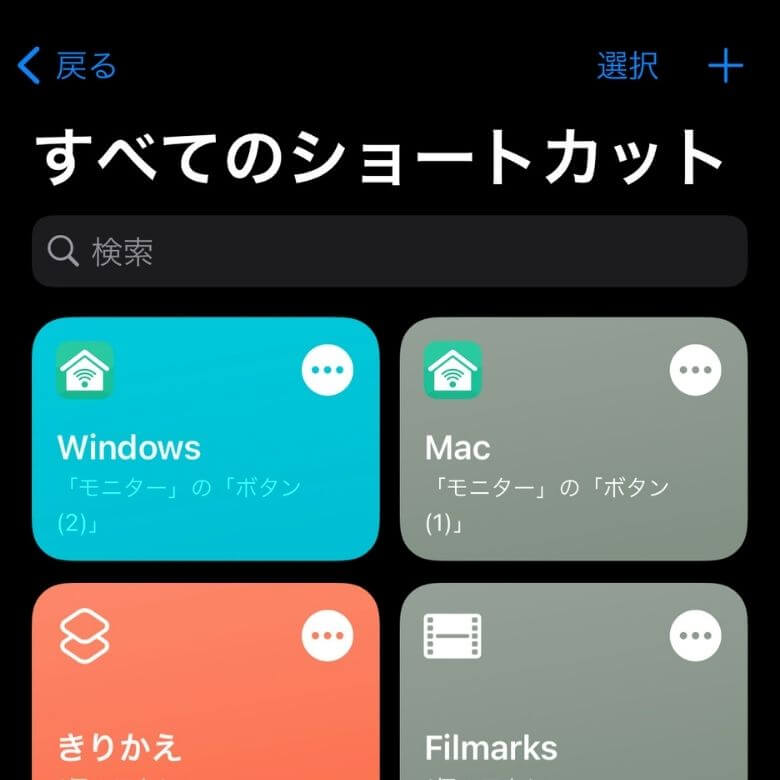
Task: Open the Filmarks shortcut's three-dot menu
Action: click(x=695, y=635)
